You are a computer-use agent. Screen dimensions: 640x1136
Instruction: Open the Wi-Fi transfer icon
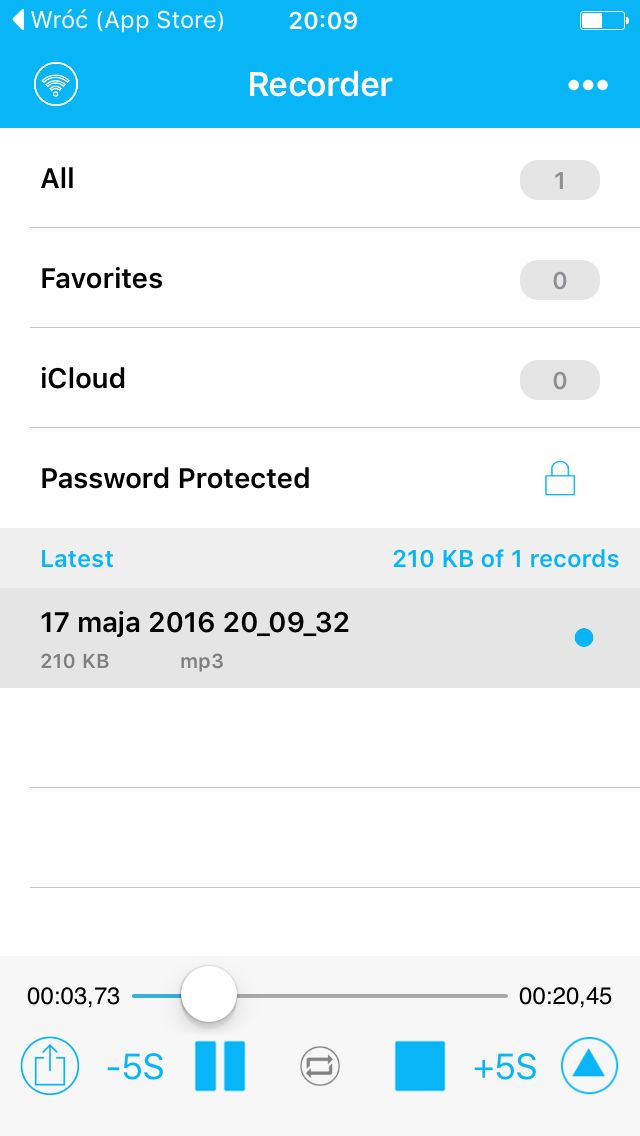(56, 84)
